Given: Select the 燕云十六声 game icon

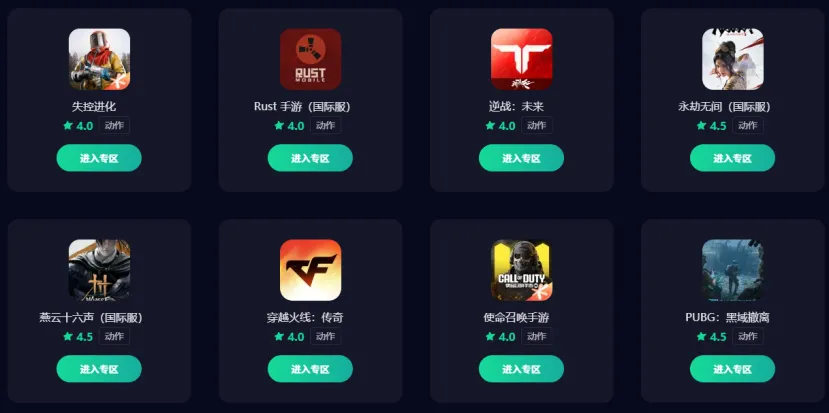Looking at the screenshot, I should point(99,270).
